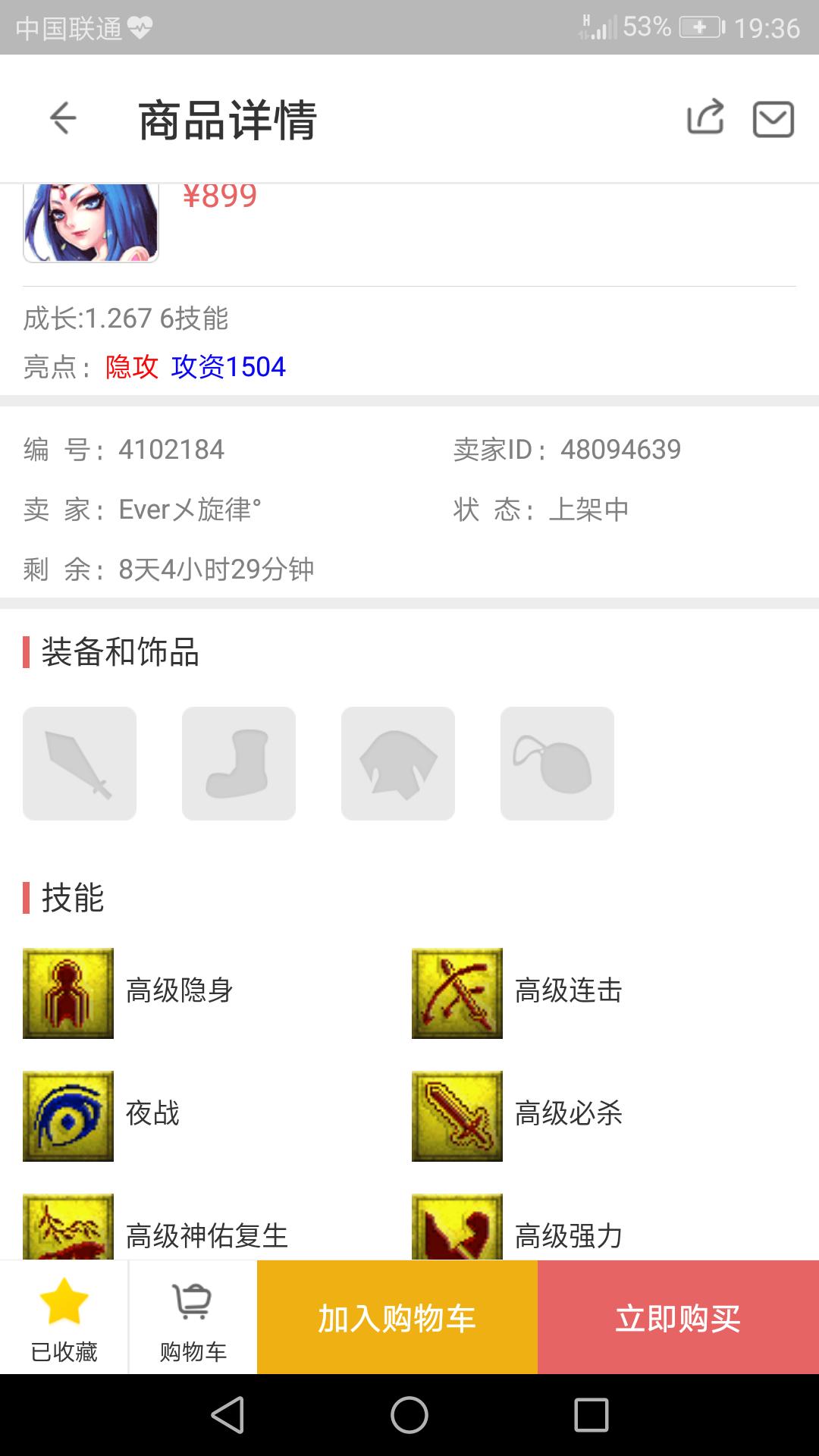Open the weapon equipment slot
819x1456 pixels.
tap(80, 764)
